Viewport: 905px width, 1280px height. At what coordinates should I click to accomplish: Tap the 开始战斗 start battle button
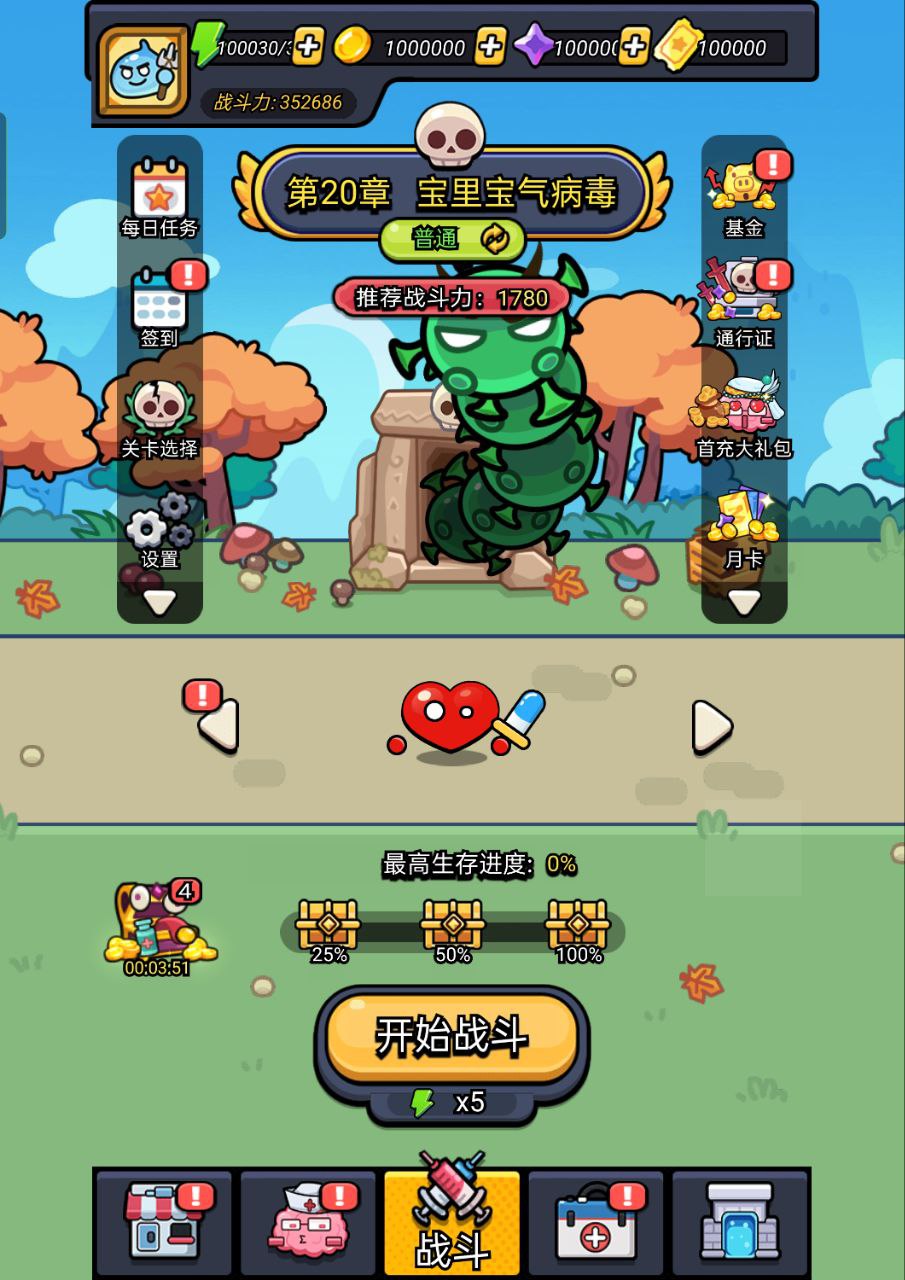click(x=452, y=1037)
